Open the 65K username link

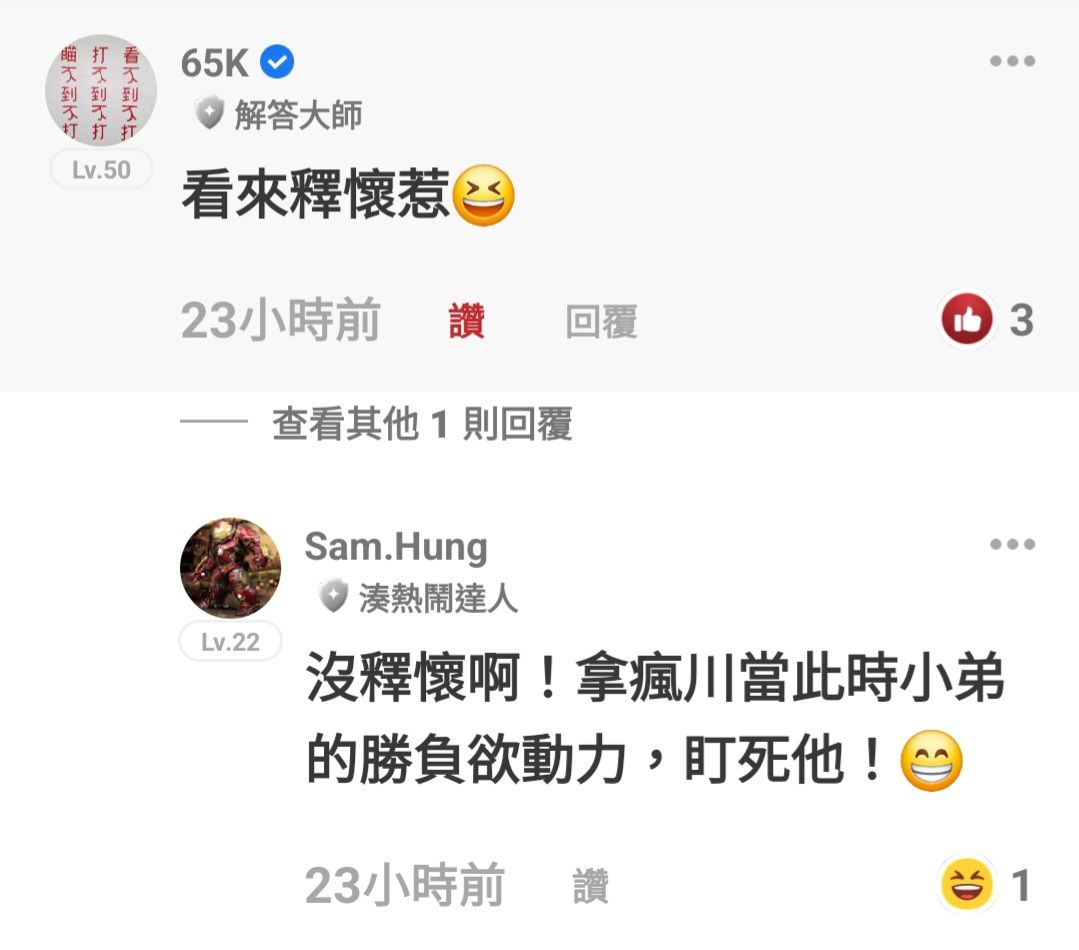(x=215, y=63)
